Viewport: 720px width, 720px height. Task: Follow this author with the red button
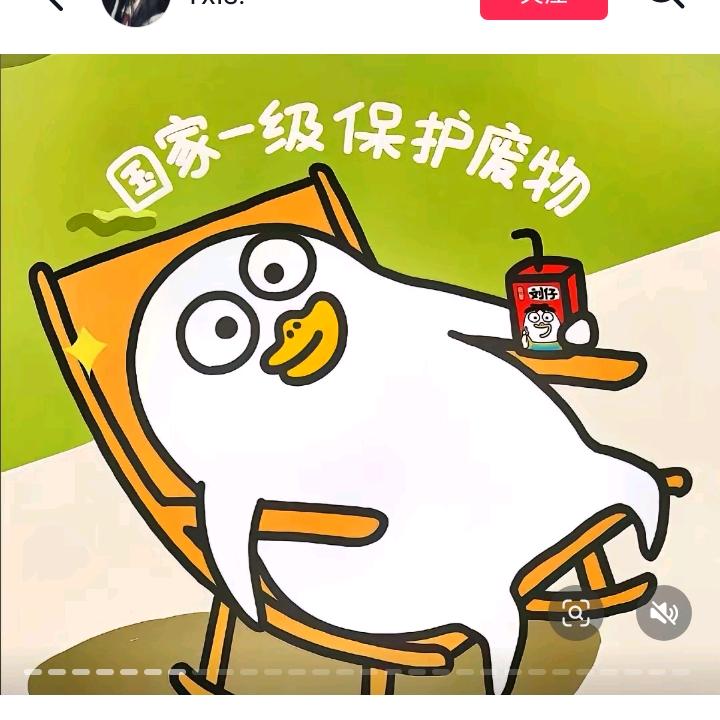pyautogui.click(x=543, y=5)
